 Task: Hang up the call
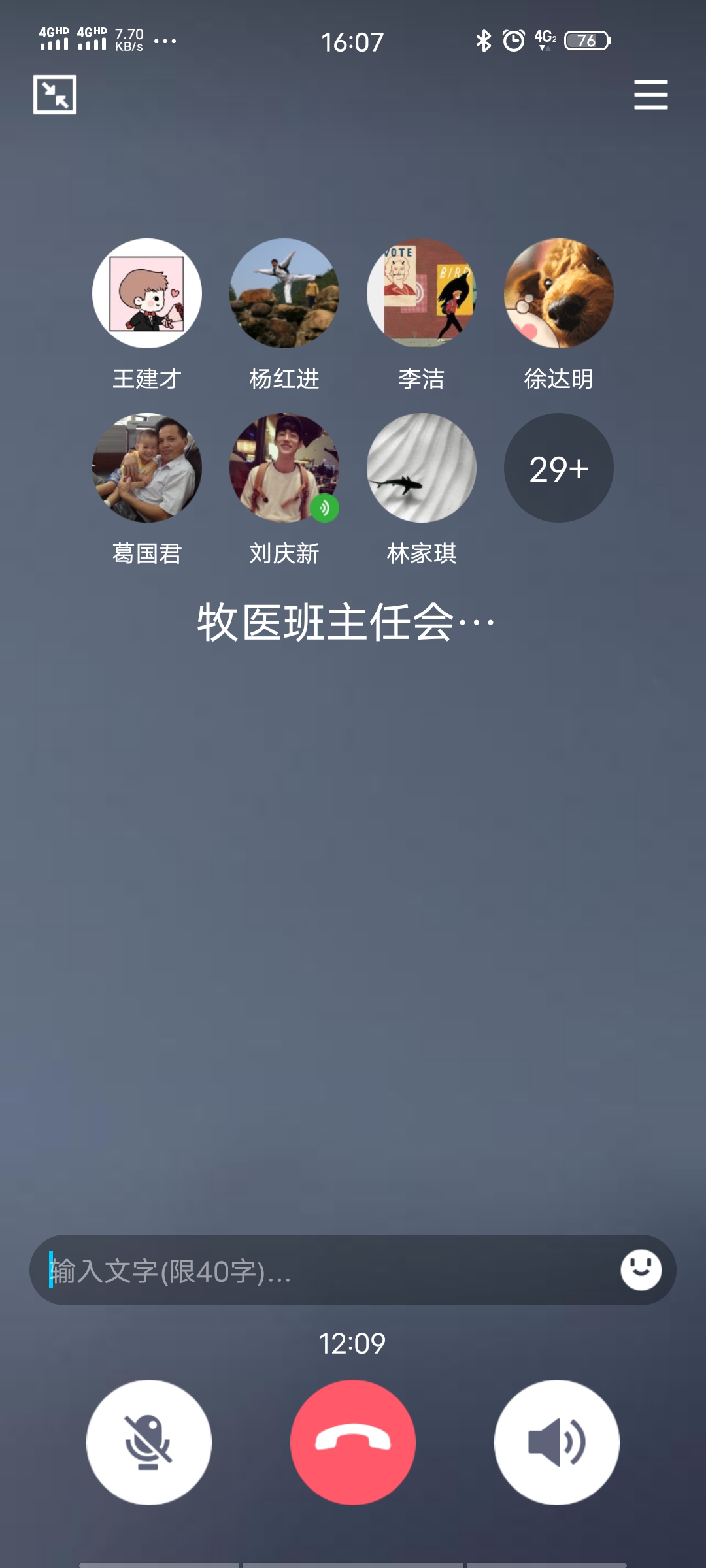353,1442
